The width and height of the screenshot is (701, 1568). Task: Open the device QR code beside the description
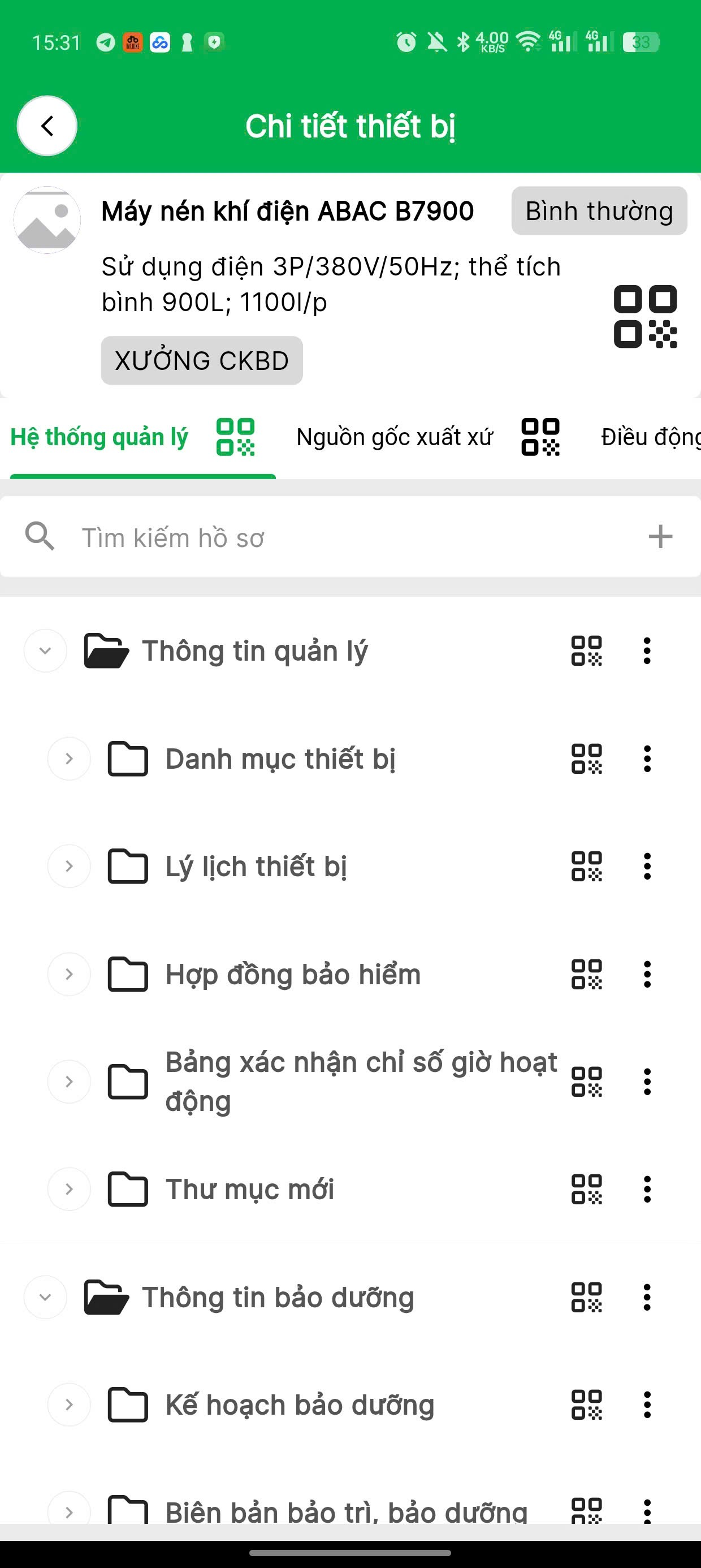[645, 317]
